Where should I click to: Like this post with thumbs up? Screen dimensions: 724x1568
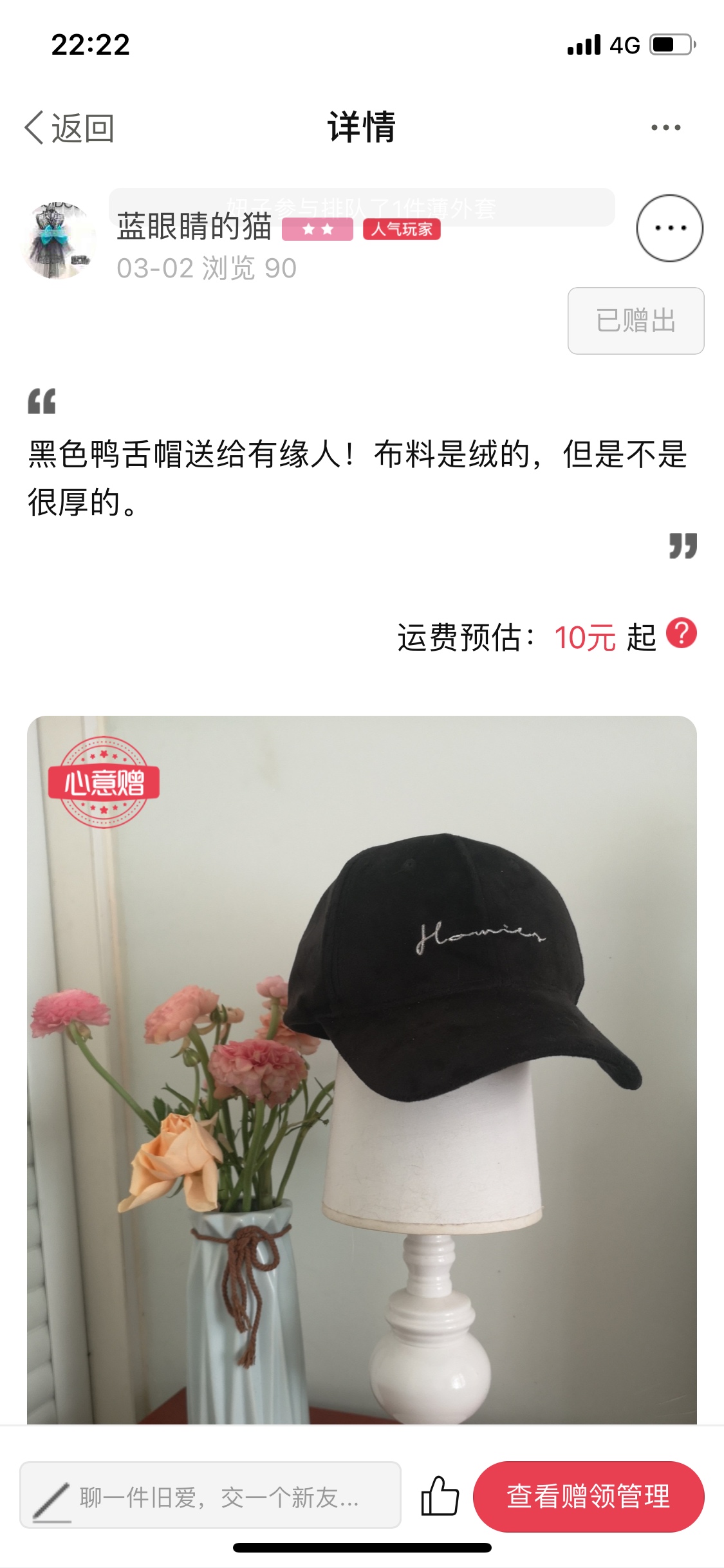[x=440, y=1496]
